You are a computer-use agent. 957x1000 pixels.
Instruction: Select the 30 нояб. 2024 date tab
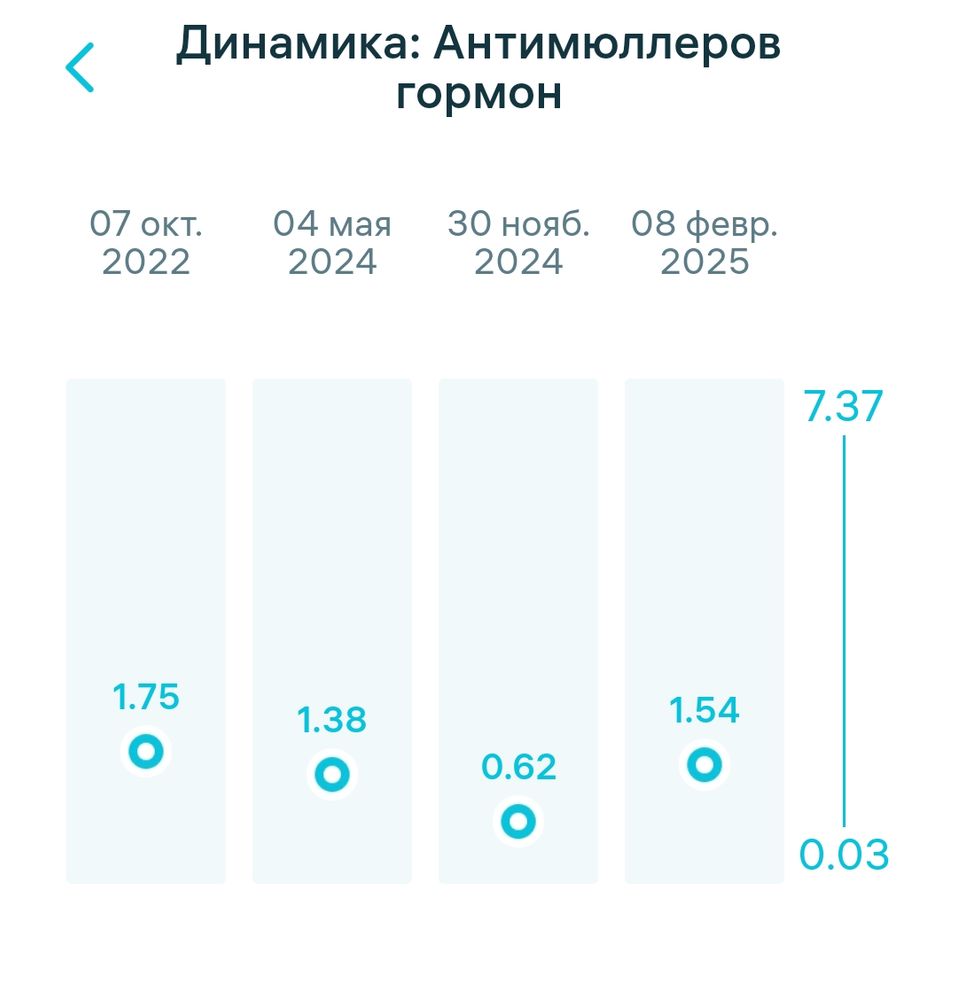[517, 242]
